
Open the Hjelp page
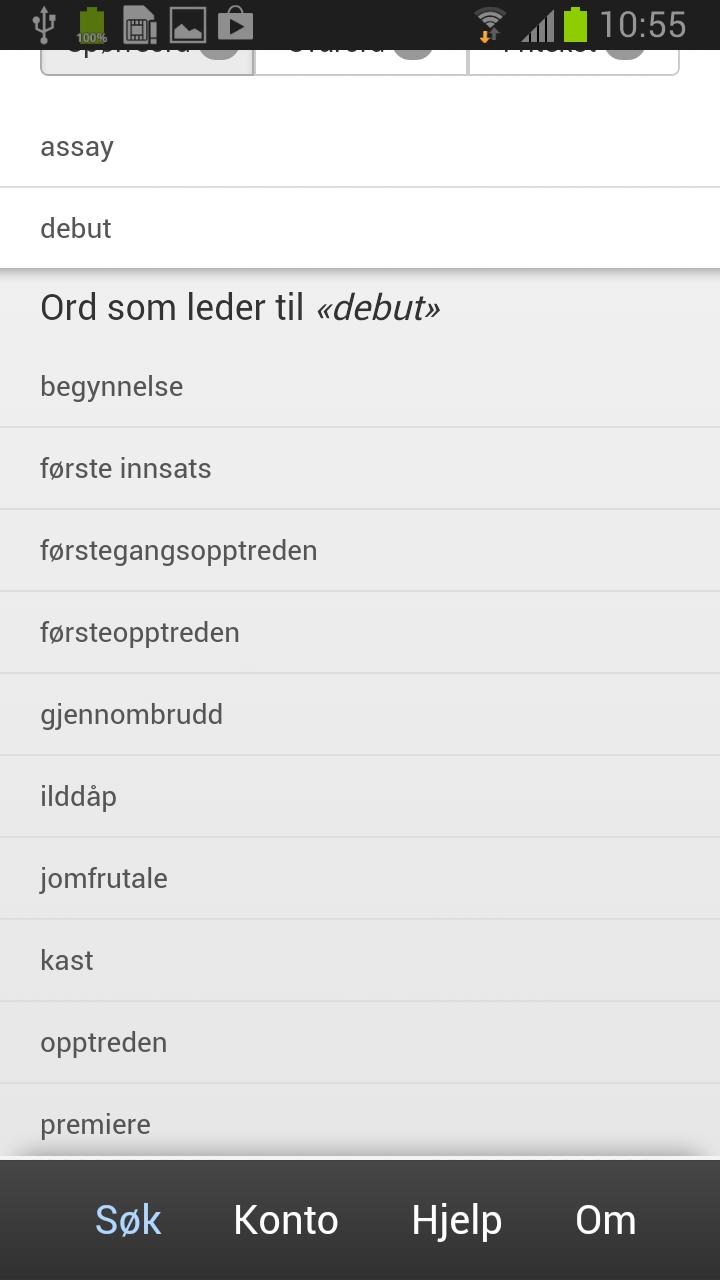click(x=456, y=1219)
